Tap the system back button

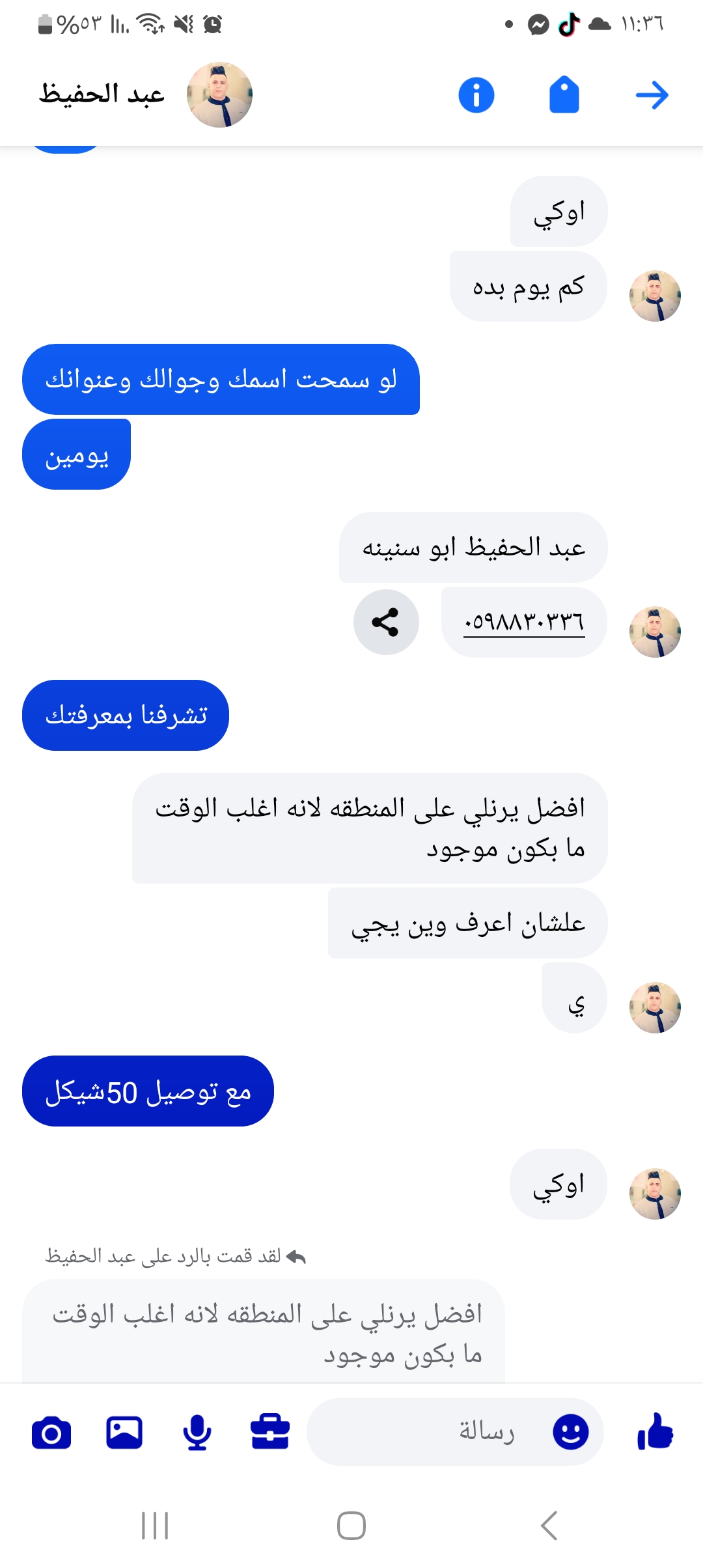click(549, 1526)
